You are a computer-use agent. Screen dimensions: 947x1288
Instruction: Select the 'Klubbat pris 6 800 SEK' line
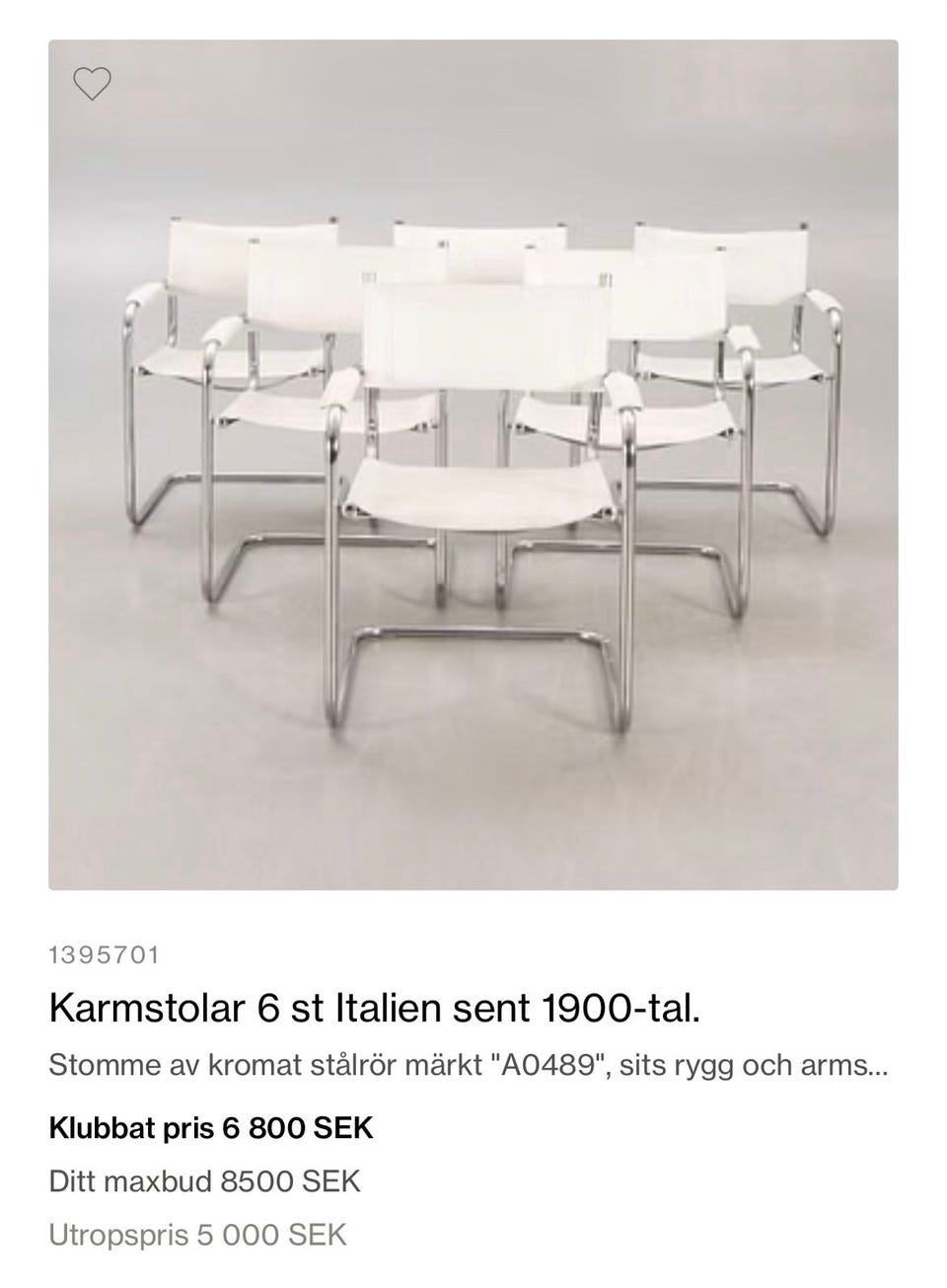coord(212,1127)
